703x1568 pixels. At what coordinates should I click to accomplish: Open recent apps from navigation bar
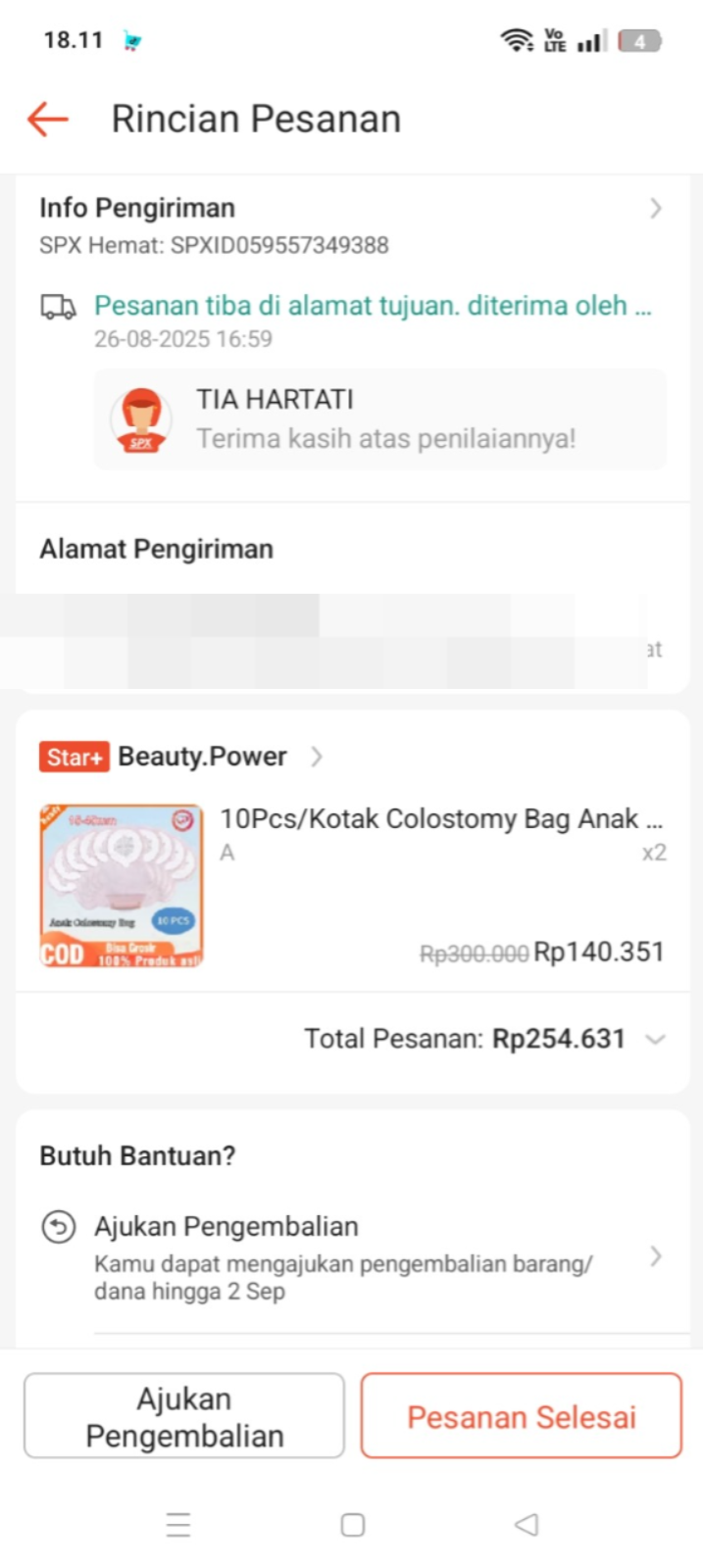(x=177, y=1525)
